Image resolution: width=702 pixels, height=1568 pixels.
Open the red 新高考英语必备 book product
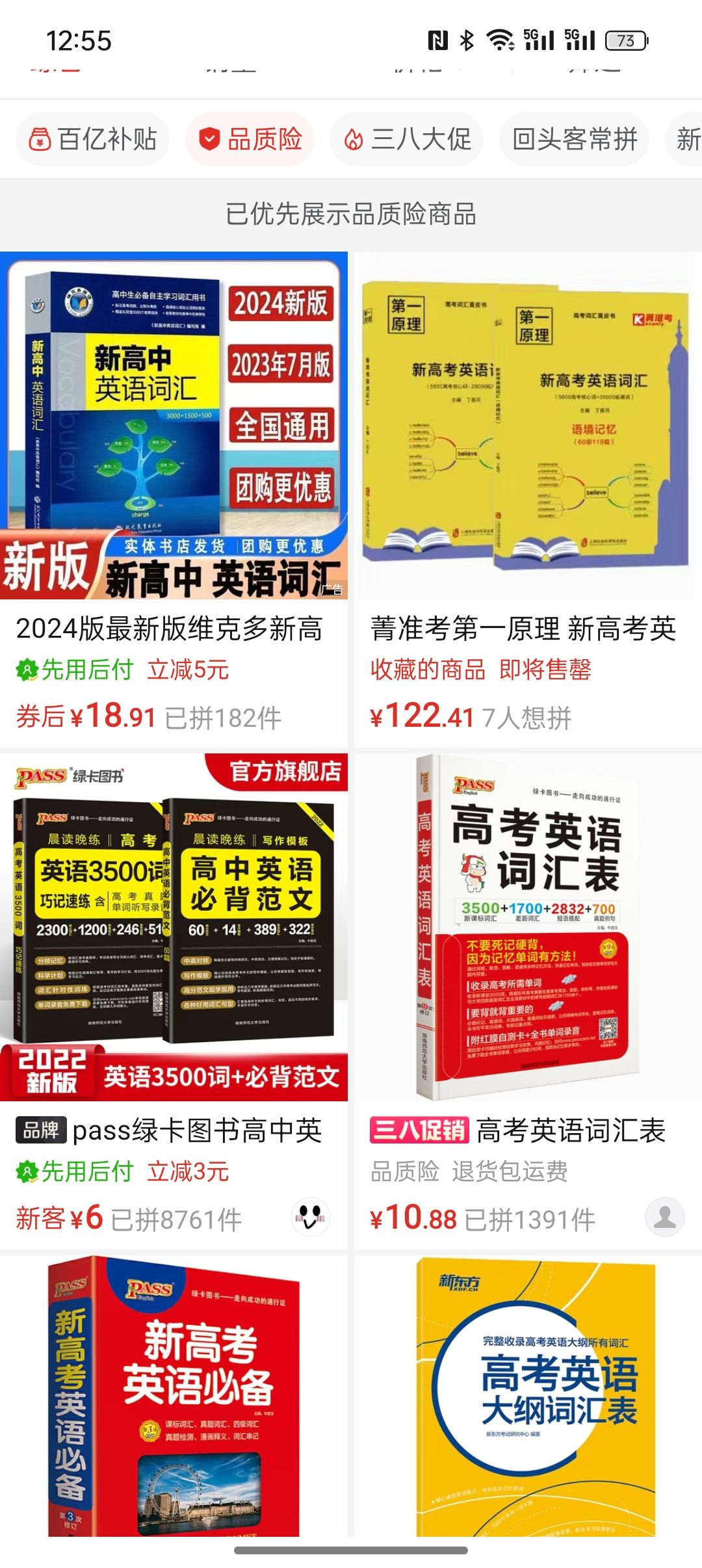pyautogui.click(x=174, y=1398)
